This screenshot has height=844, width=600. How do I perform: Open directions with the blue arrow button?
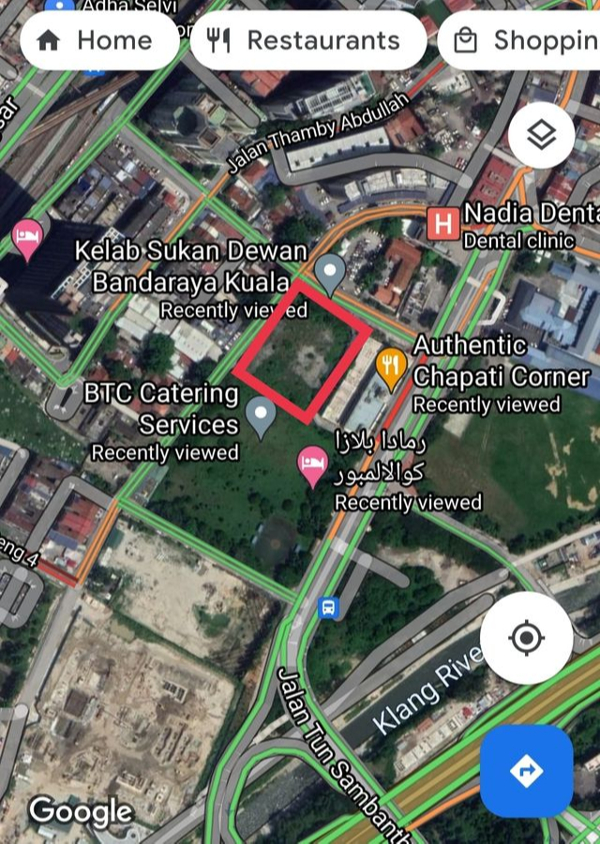click(526, 771)
